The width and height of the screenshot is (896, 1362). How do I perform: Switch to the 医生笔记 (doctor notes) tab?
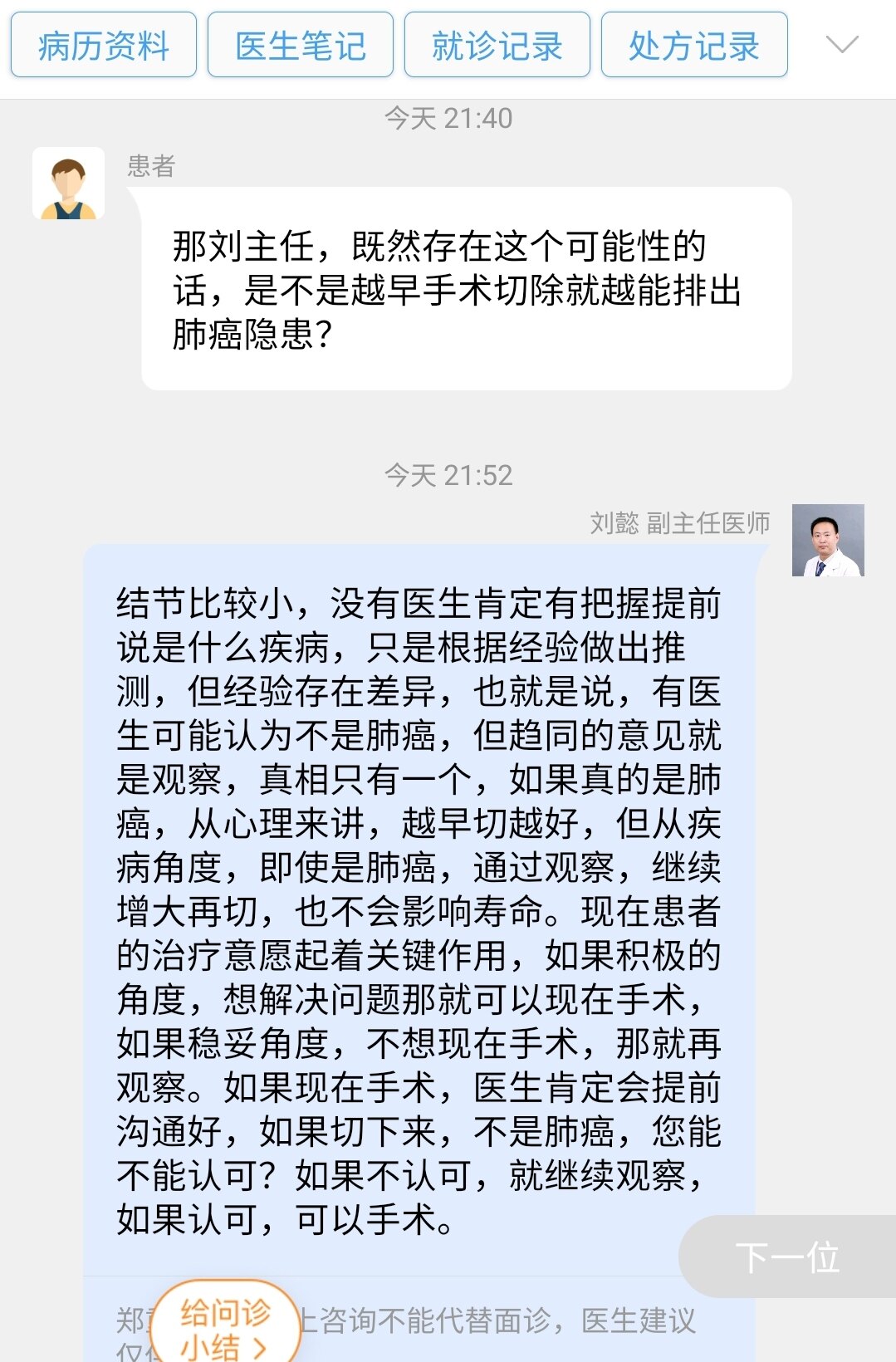pyautogui.click(x=300, y=46)
